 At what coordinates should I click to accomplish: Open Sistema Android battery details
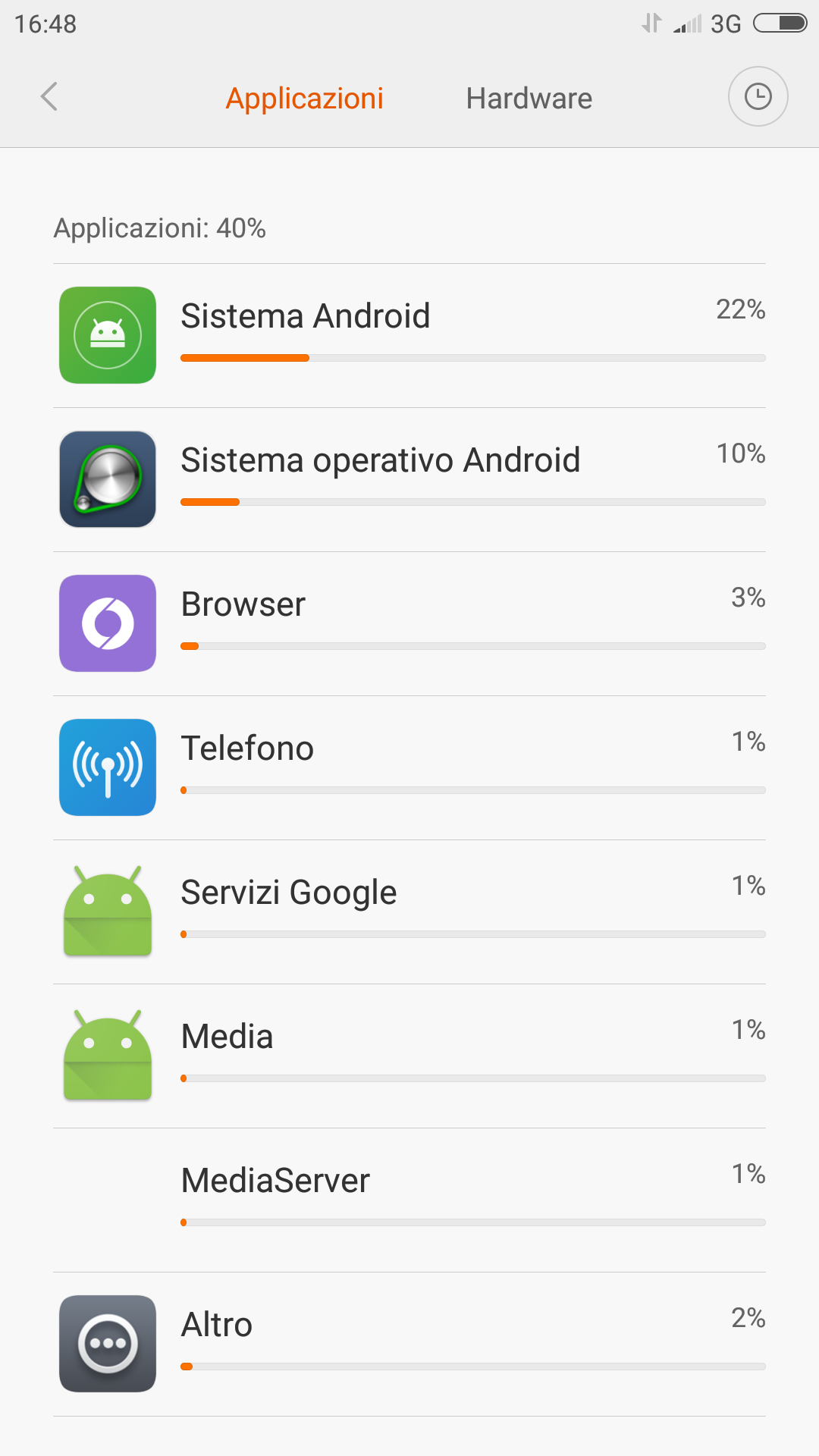409,336
